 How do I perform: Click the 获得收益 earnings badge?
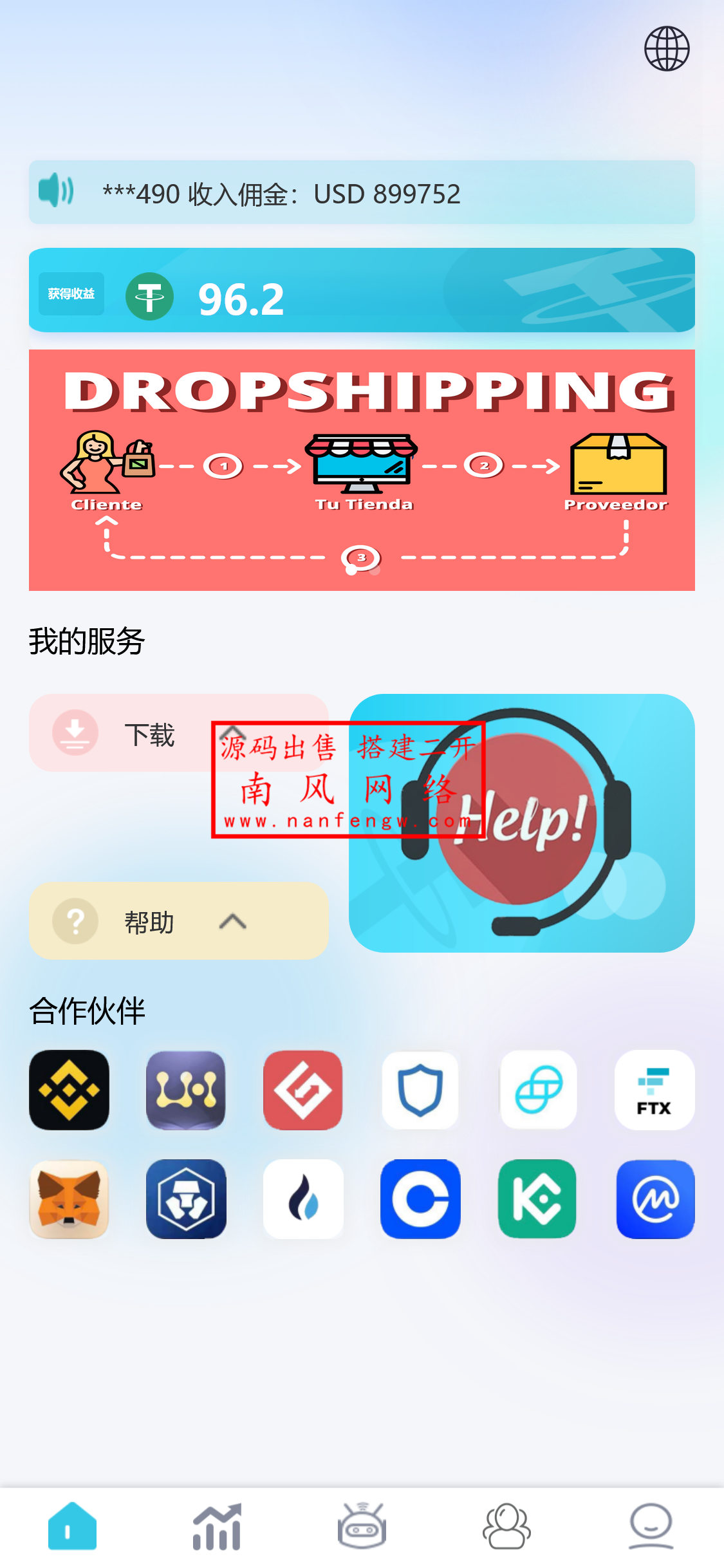[x=71, y=293]
